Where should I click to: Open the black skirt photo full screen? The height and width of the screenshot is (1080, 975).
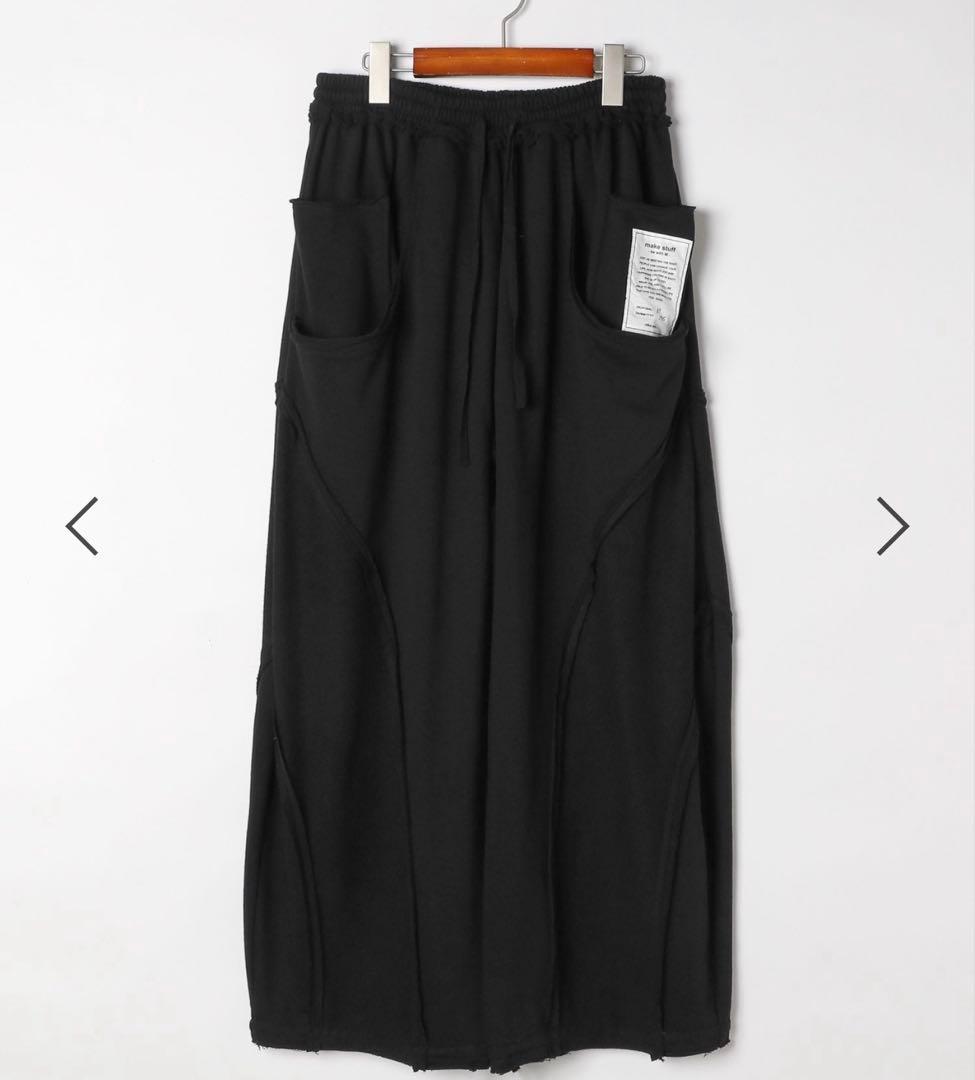487,560
